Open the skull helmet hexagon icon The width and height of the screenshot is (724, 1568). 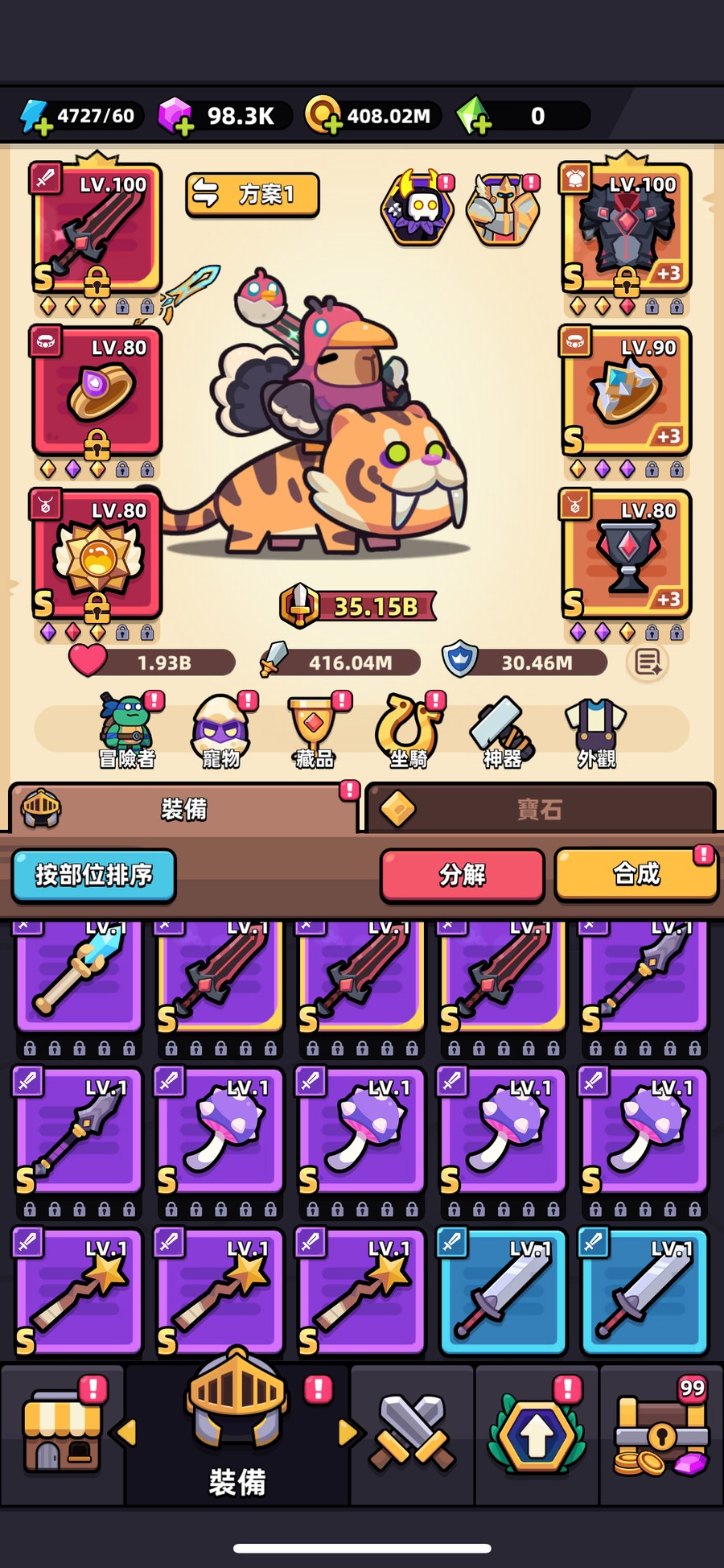[x=417, y=208]
